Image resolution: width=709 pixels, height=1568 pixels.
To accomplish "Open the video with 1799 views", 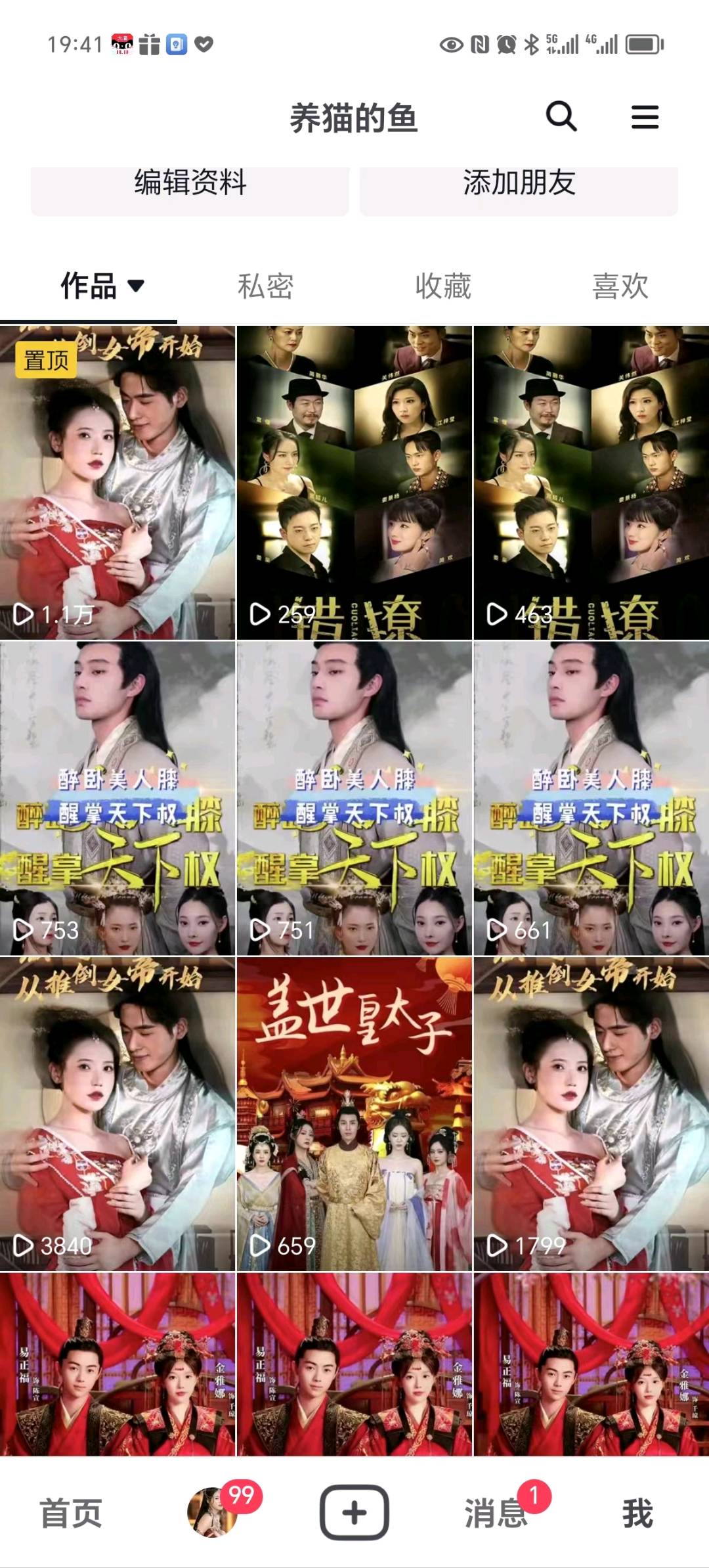I will 591,1113.
